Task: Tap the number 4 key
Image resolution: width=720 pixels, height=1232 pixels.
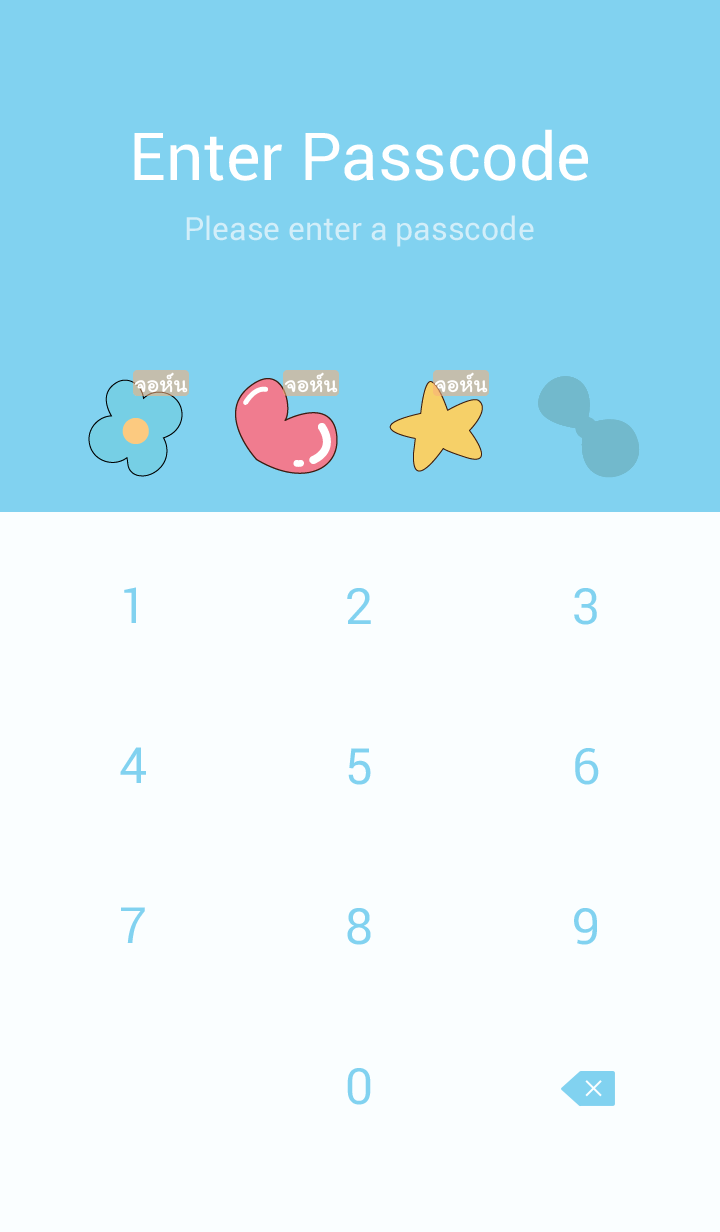Action: (132, 767)
